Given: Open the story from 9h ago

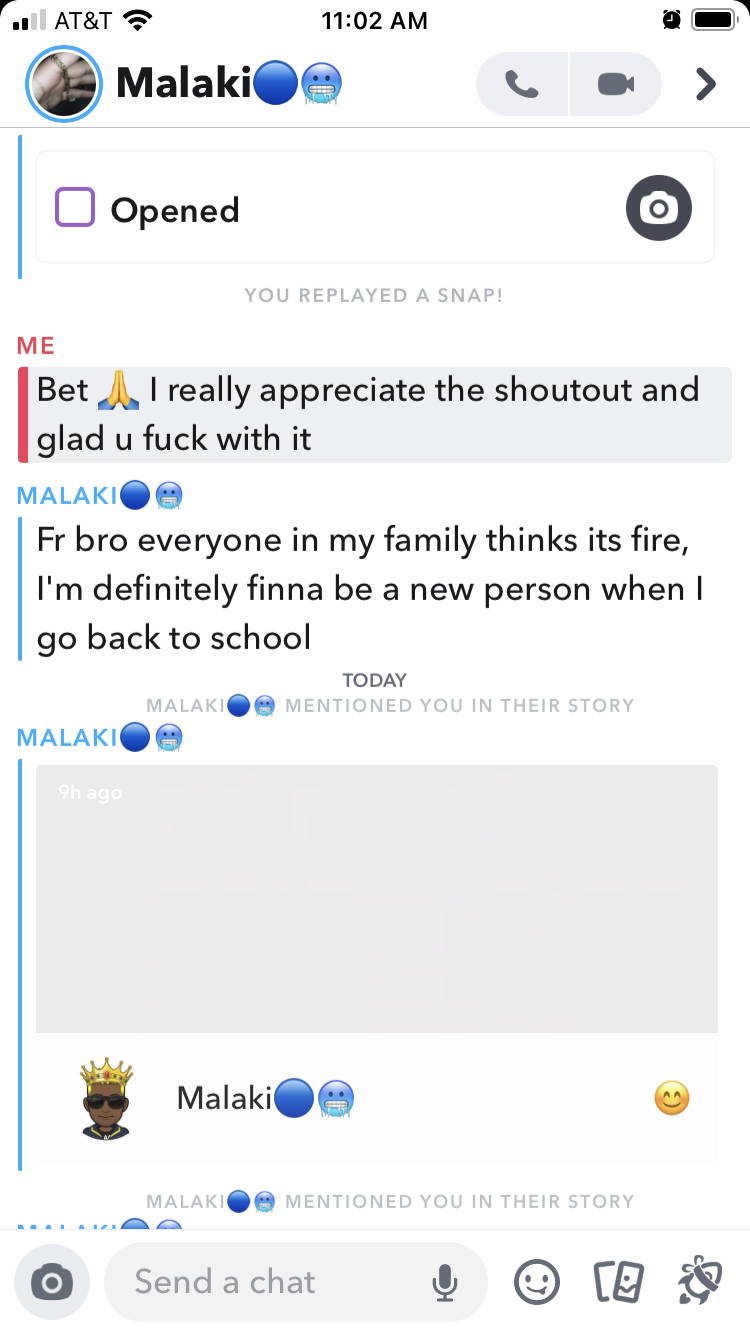Looking at the screenshot, I should (x=377, y=898).
